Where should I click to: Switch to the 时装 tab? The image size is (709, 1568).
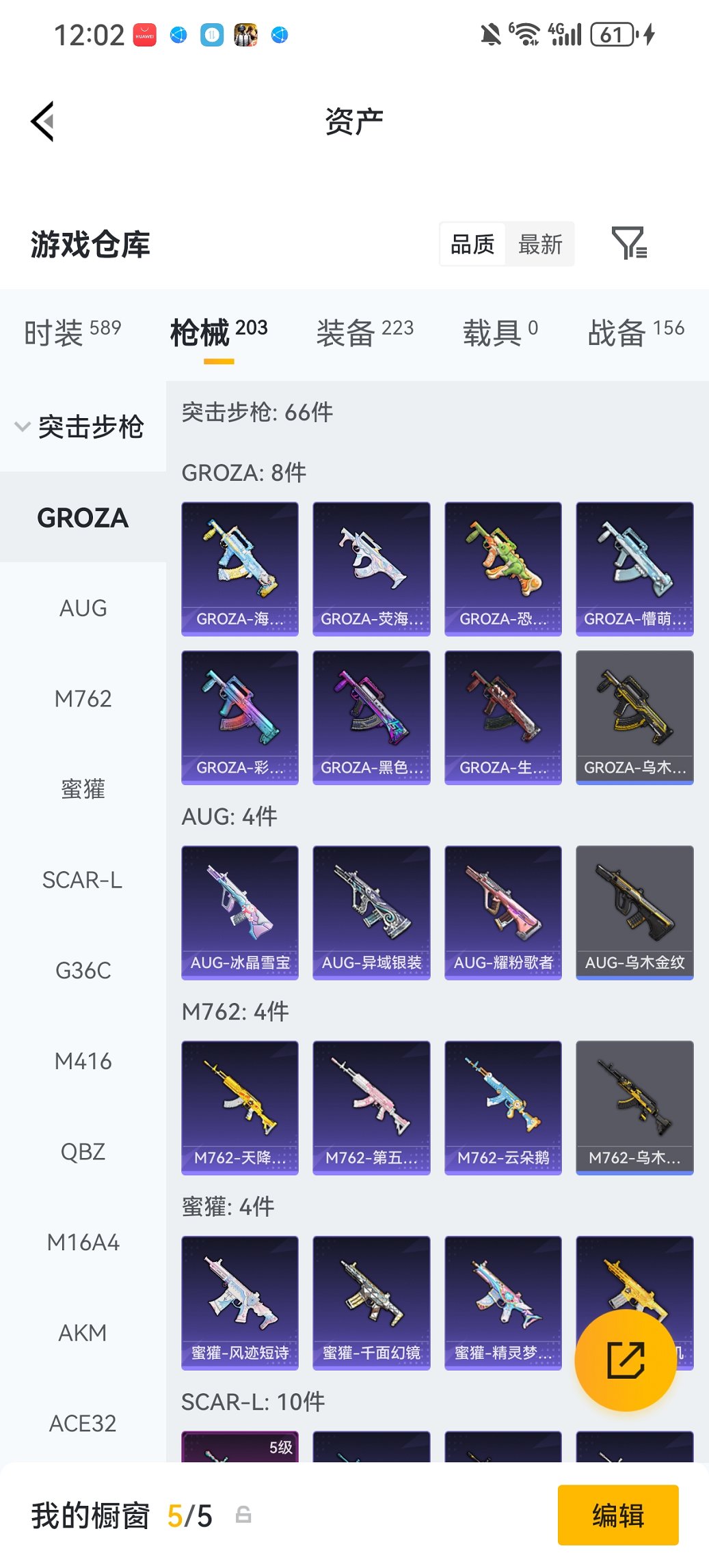click(72, 332)
